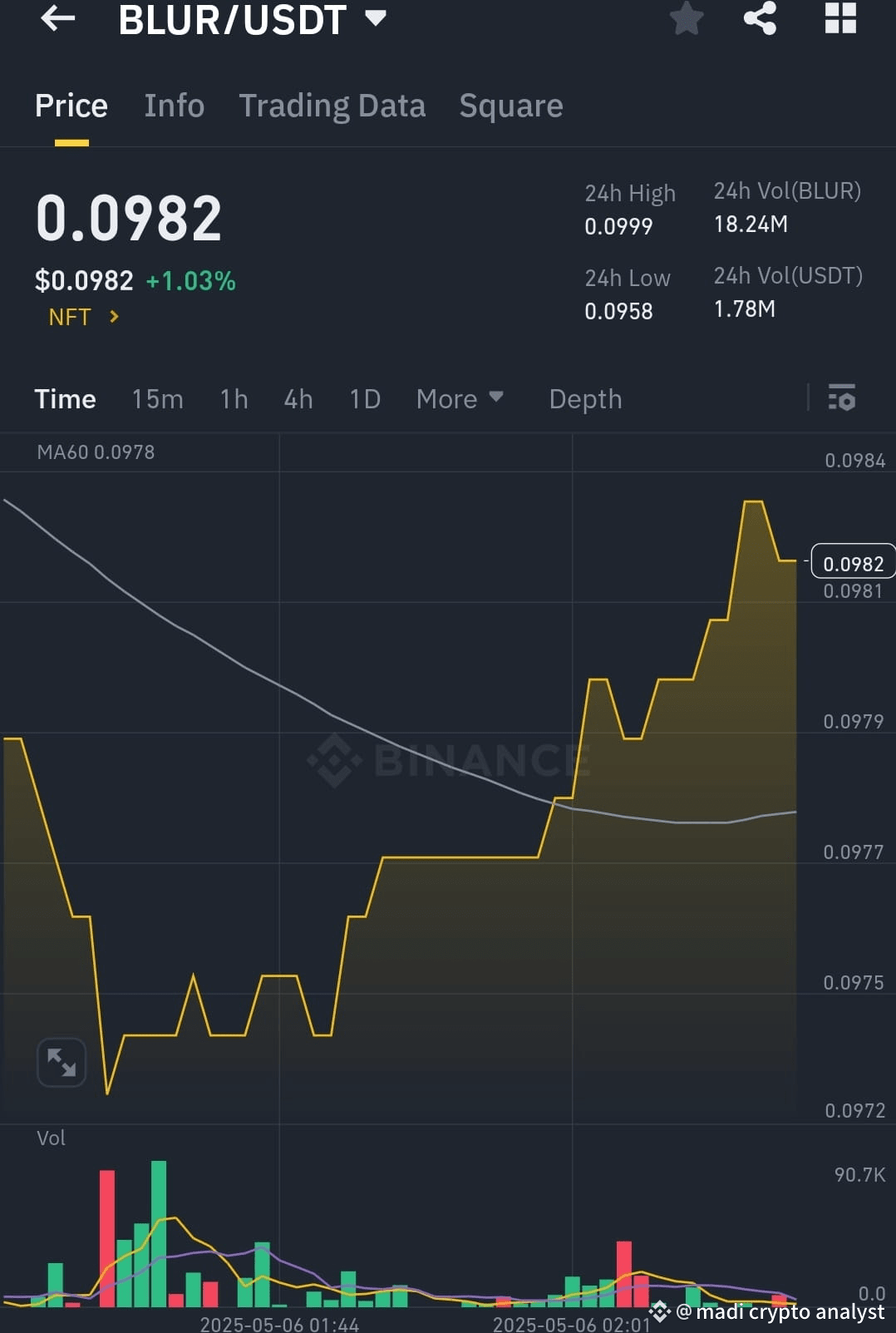Expand the chart to fullscreen
This screenshot has height=1333, width=896.
click(60, 1062)
